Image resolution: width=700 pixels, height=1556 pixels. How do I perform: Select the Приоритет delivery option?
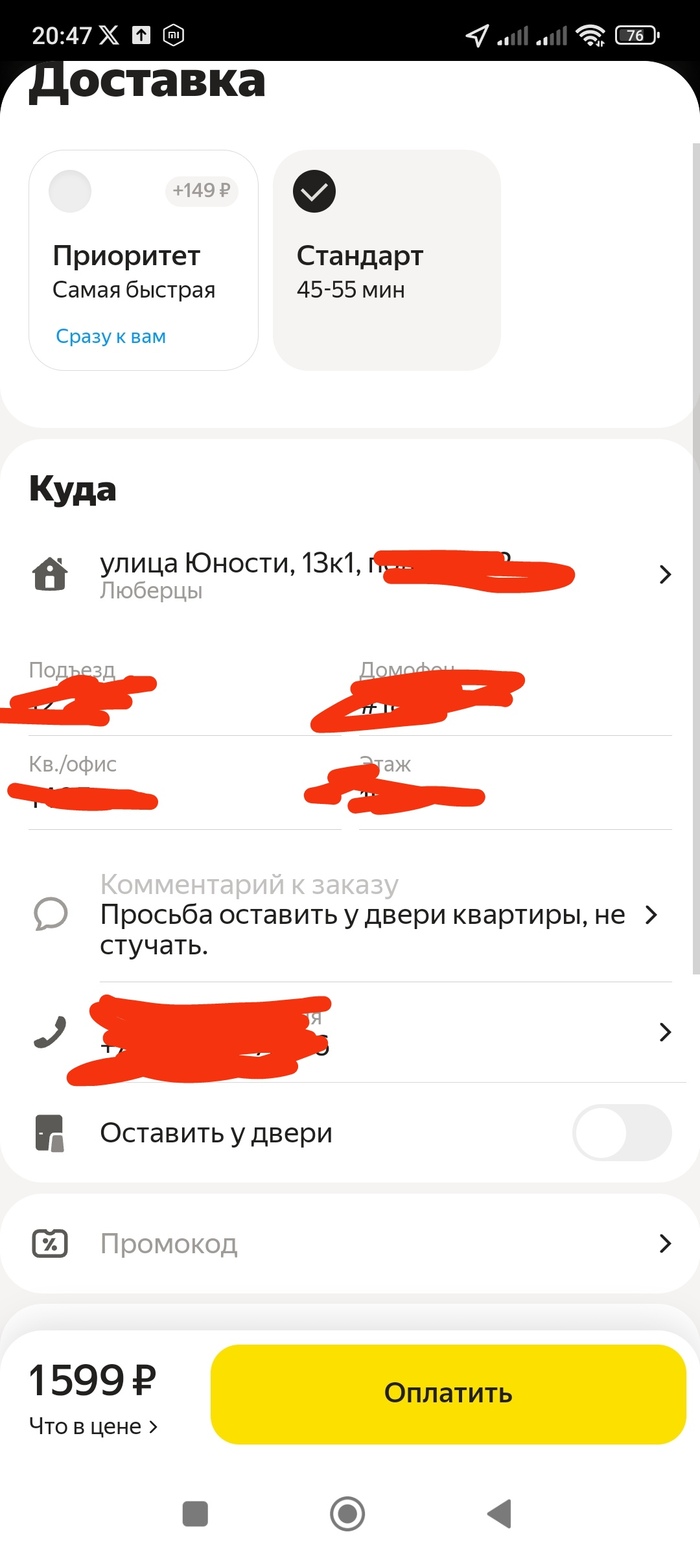tap(143, 260)
